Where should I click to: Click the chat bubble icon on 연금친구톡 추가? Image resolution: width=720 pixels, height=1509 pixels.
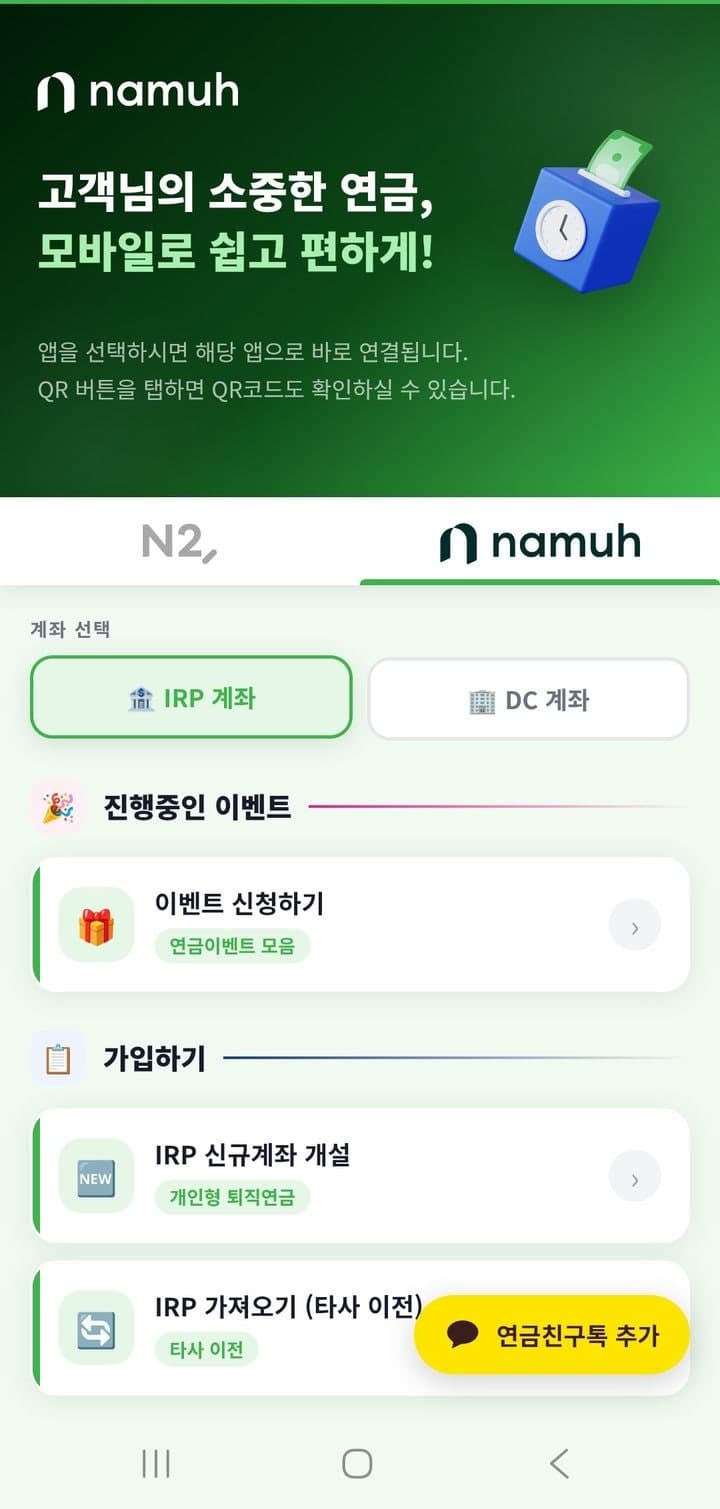coord(461,1334)
